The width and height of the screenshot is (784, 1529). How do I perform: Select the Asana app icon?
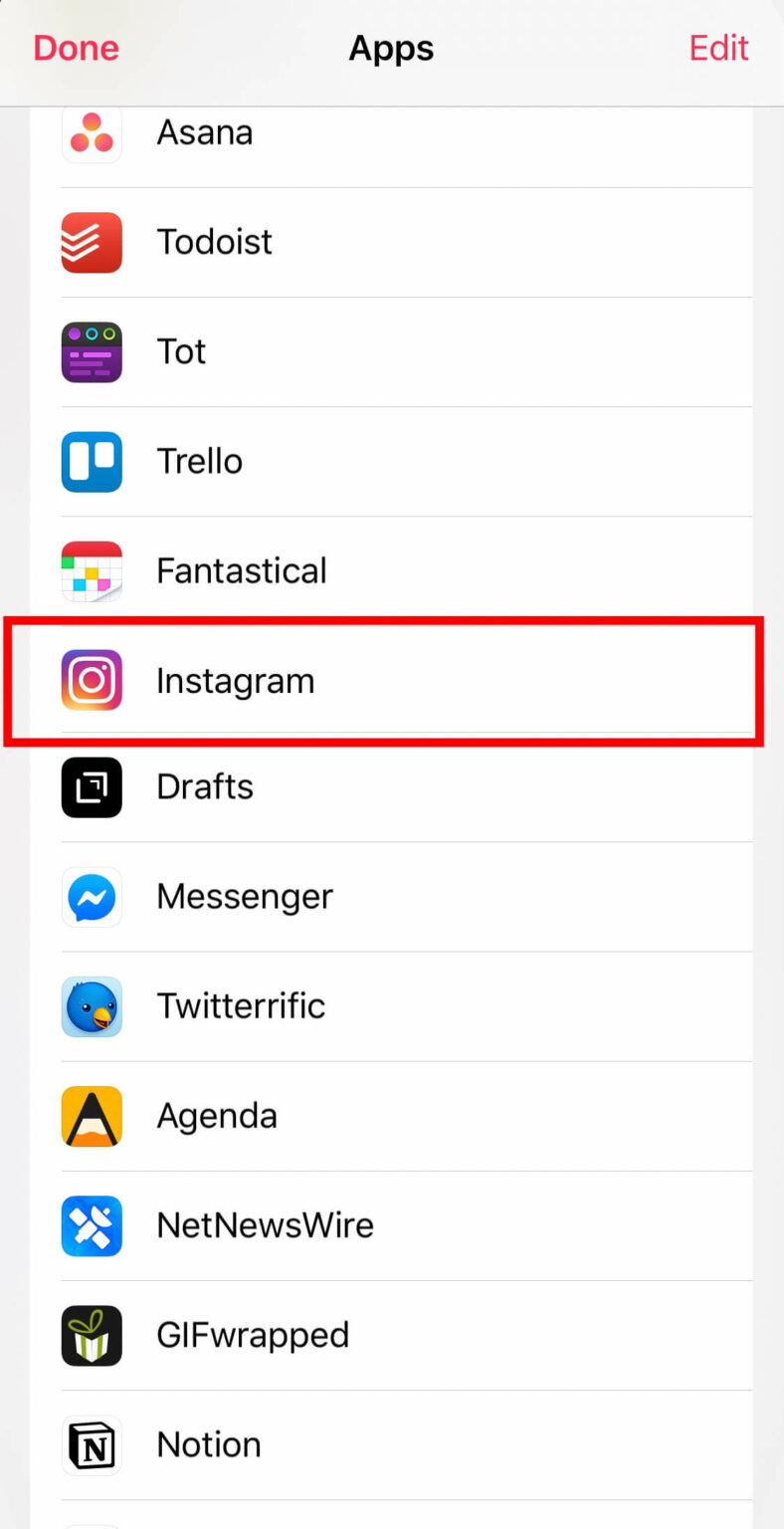click(x=92, y=132)
